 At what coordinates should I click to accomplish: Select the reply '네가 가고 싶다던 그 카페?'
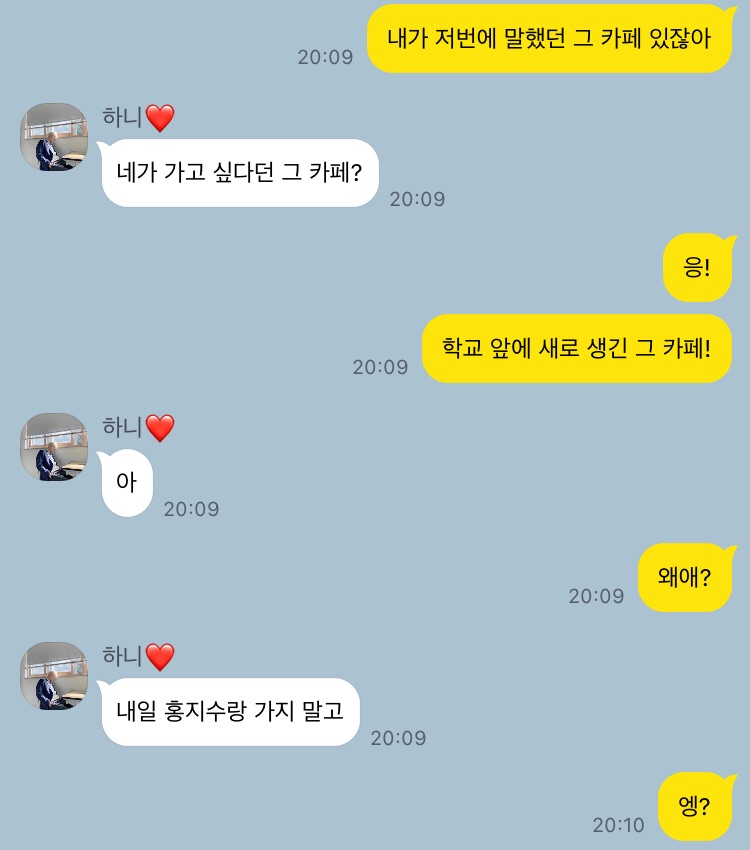click(x=240, y=173)
